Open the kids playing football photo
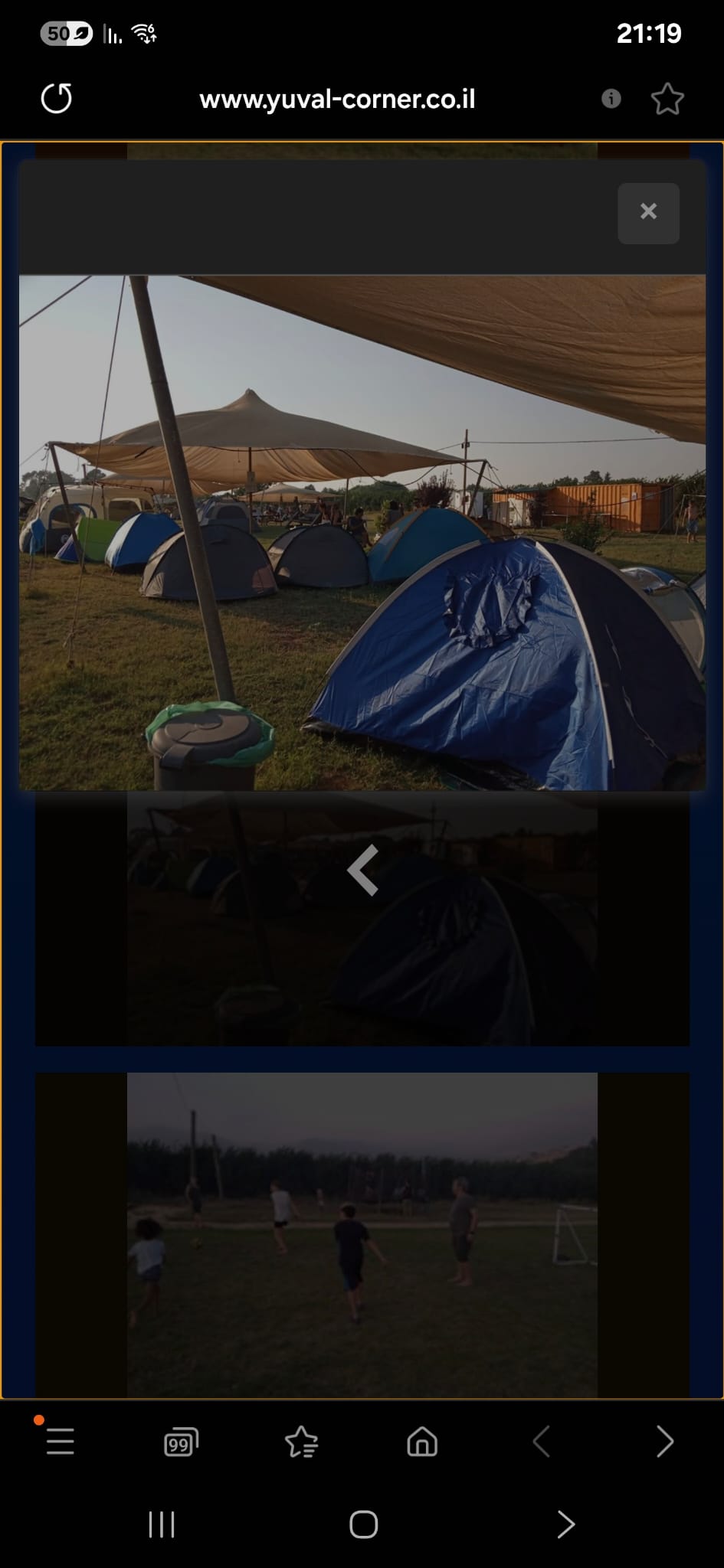Image resolution: width=724 pixels, height=1568 pixels. tap(362, 1235)
